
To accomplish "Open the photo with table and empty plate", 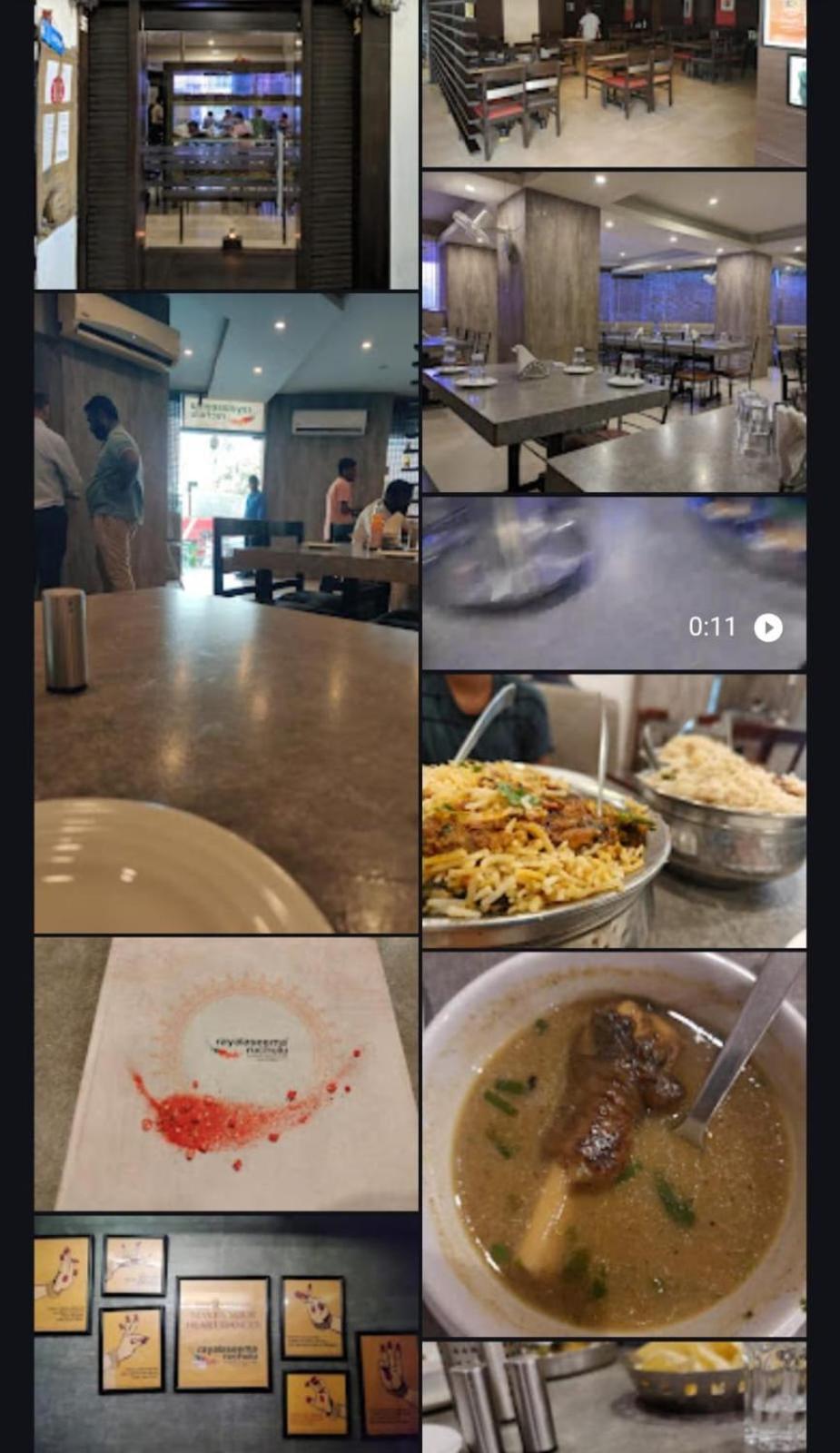I will click(x=226, y=613).
